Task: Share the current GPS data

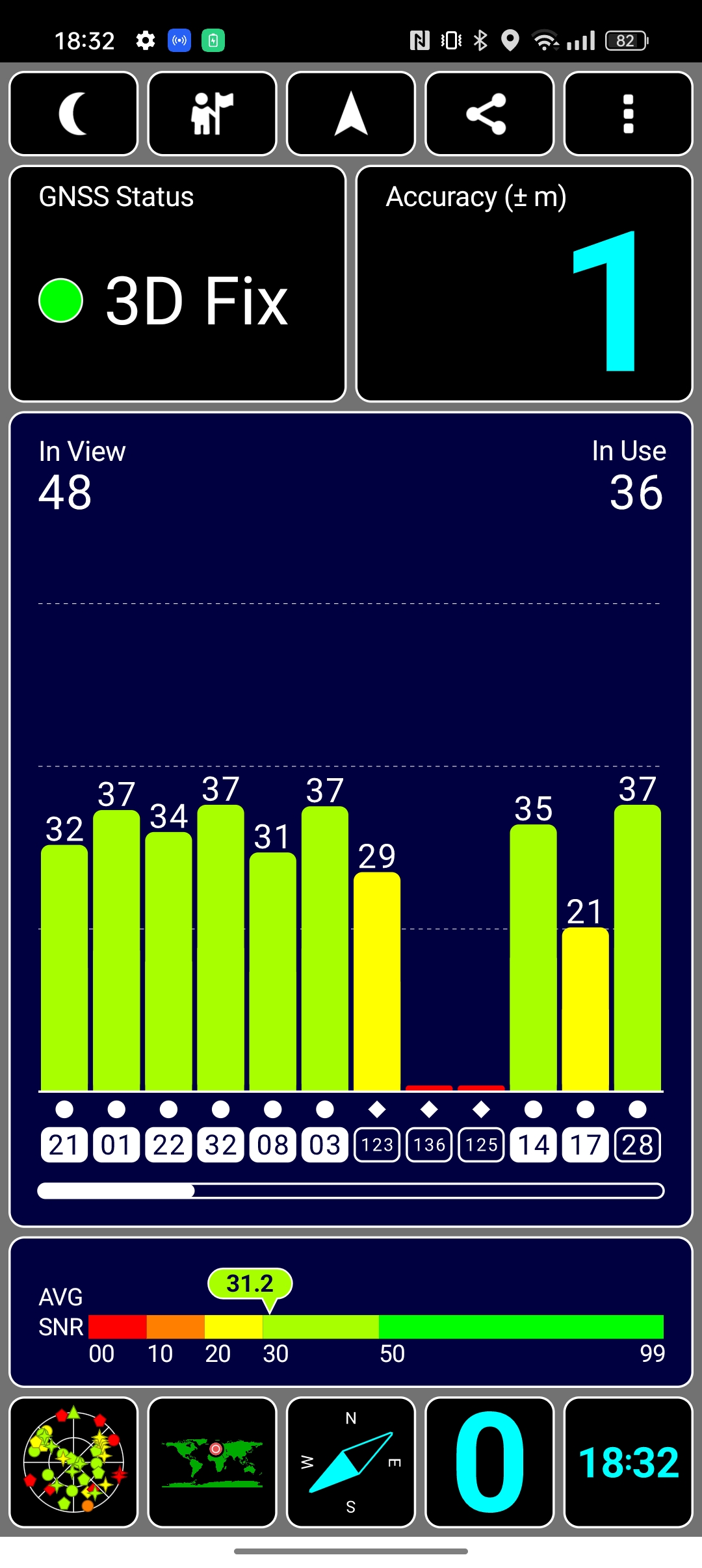Action: coord(489,114)
